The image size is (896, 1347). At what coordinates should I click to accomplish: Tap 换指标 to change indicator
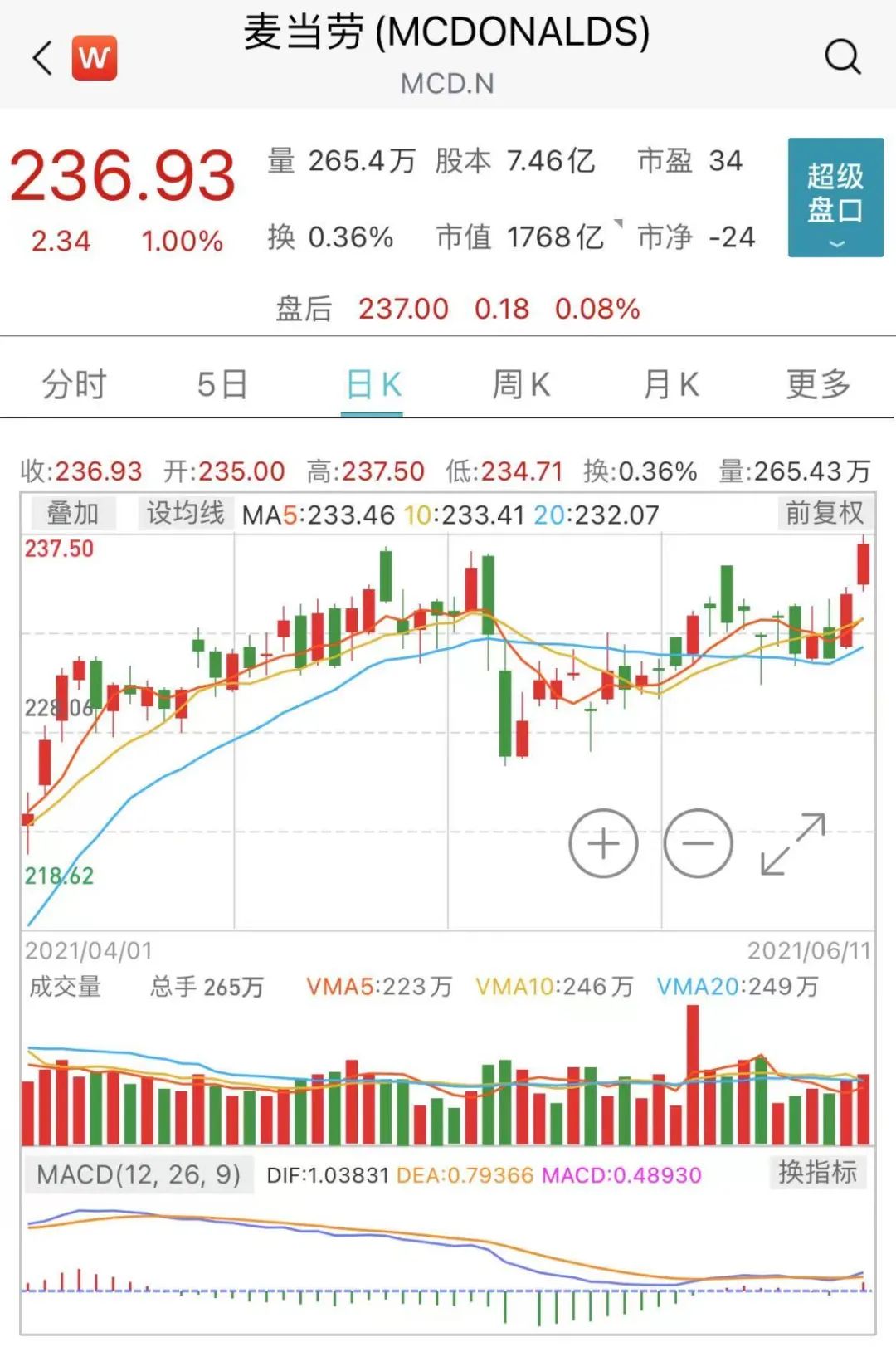pos(817,1173)
